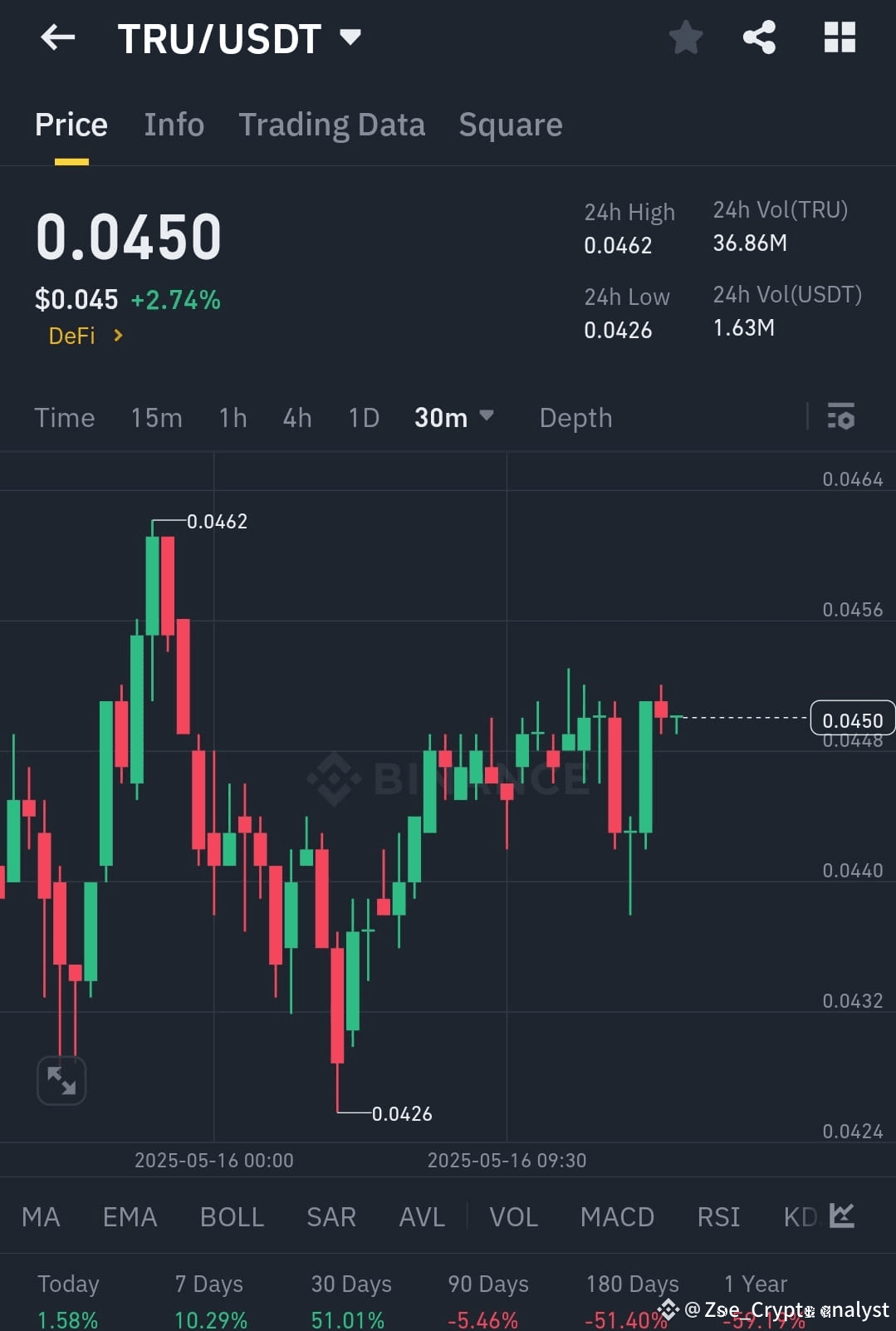Expand the 30m timeframe dropdown
Viewport: 896px width, 1331px height.
tap(455, 417)
